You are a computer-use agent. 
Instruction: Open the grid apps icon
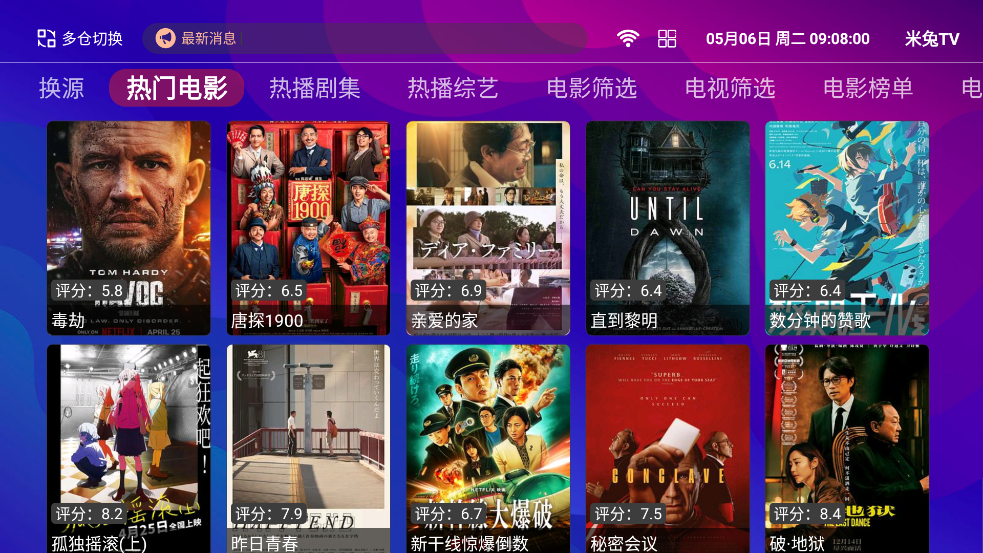coord(667,39)
